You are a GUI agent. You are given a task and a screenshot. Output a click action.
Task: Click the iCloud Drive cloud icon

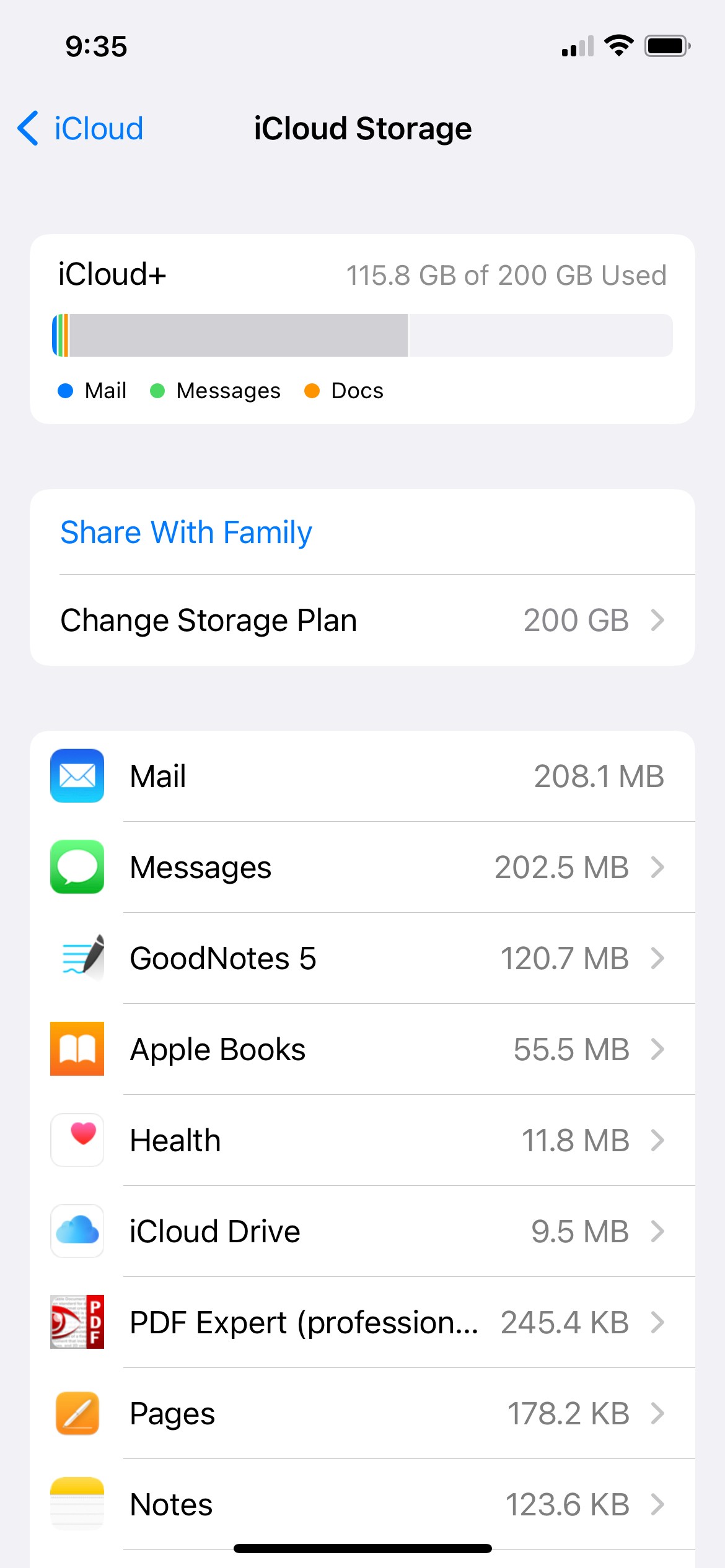[77, 1231]
